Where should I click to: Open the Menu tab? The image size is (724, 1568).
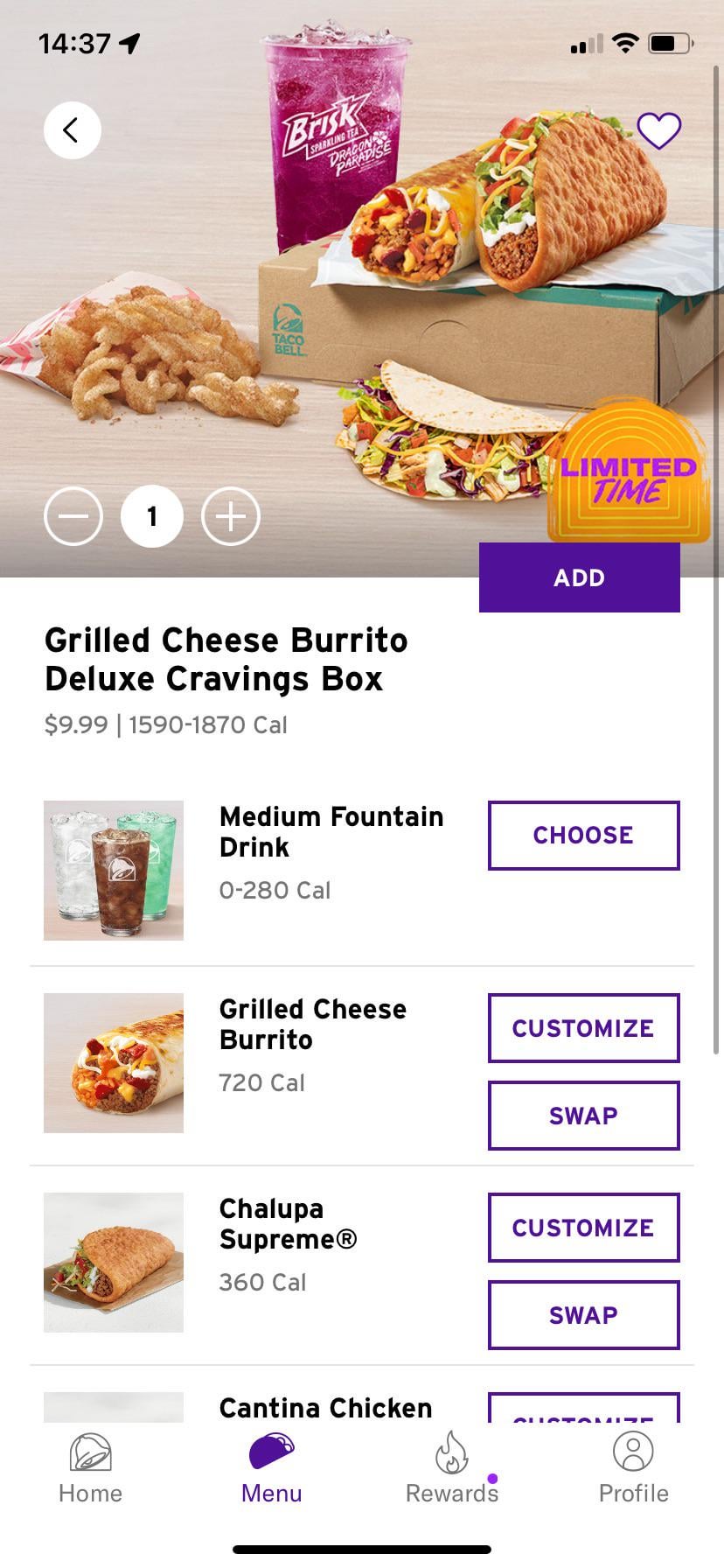click(272, 1470)
